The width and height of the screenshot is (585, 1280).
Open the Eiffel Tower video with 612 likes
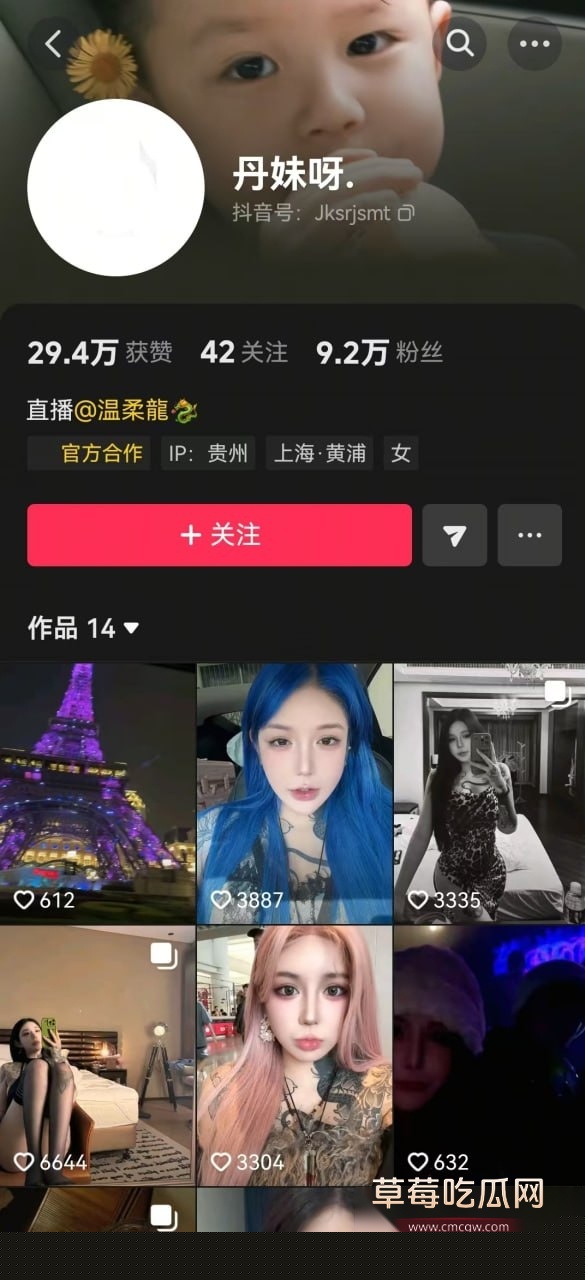pyautogui.click(x=97, y=791)
